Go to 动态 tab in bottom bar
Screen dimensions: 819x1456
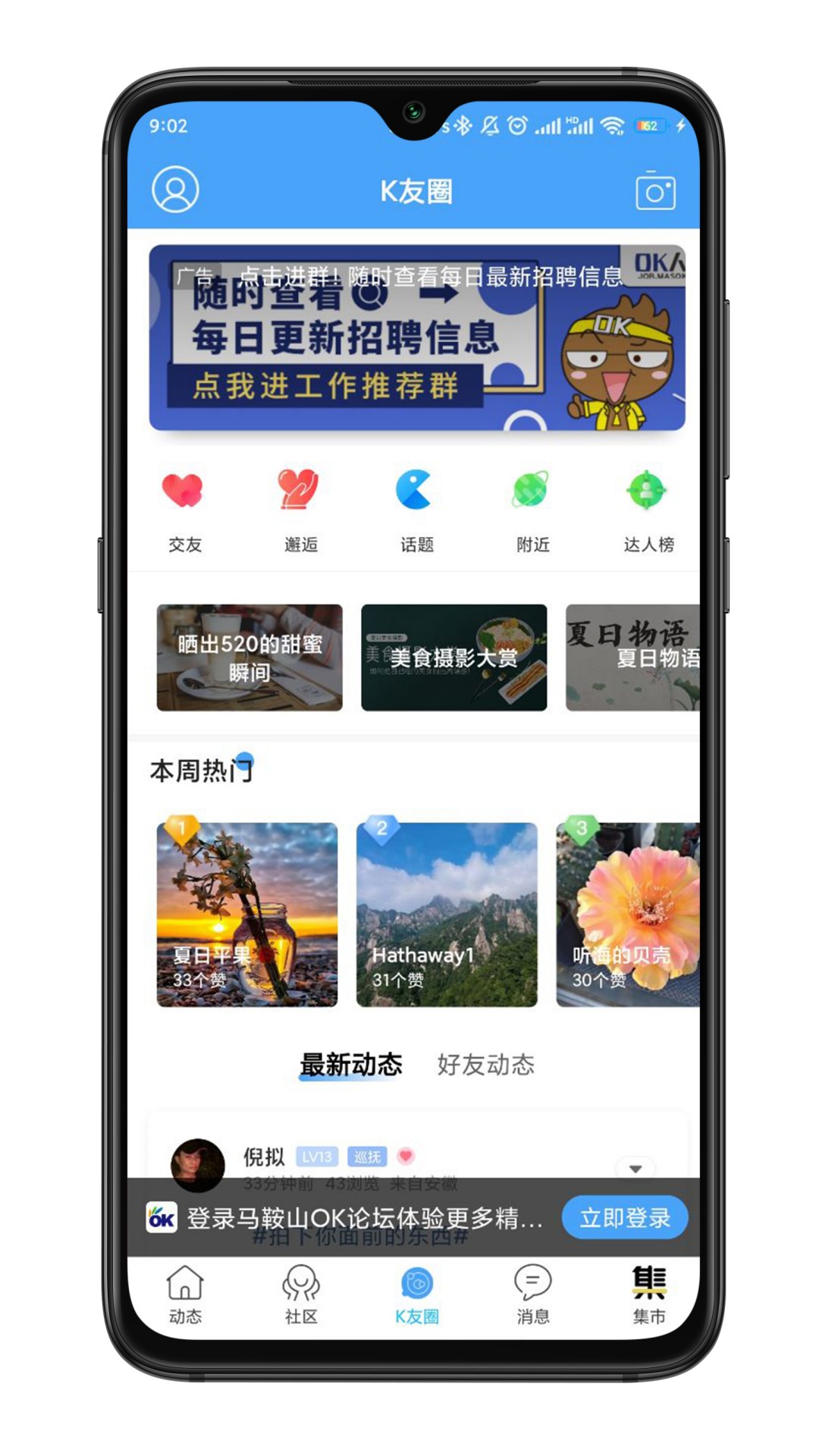click(185, 1294)
